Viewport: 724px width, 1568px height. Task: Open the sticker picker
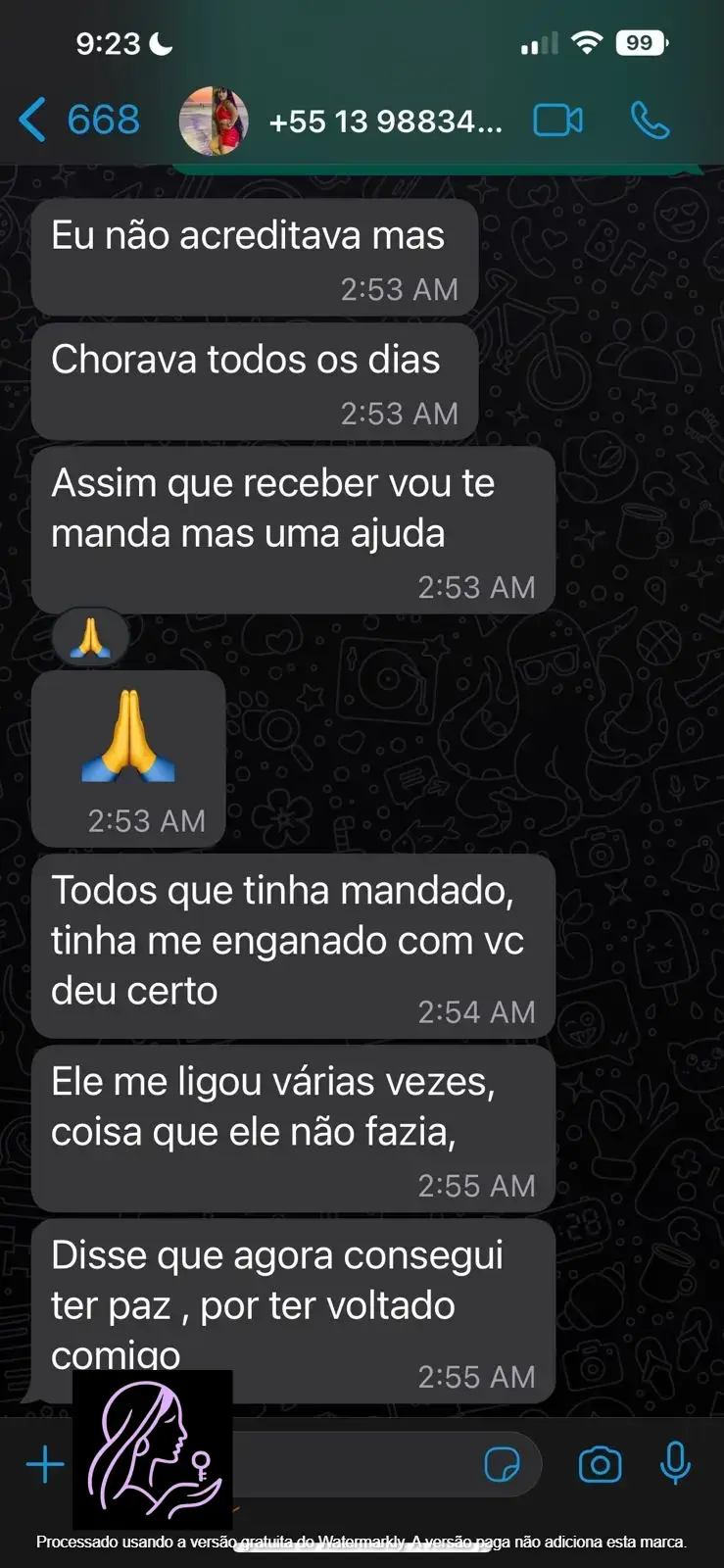(x=502, y=1465)
